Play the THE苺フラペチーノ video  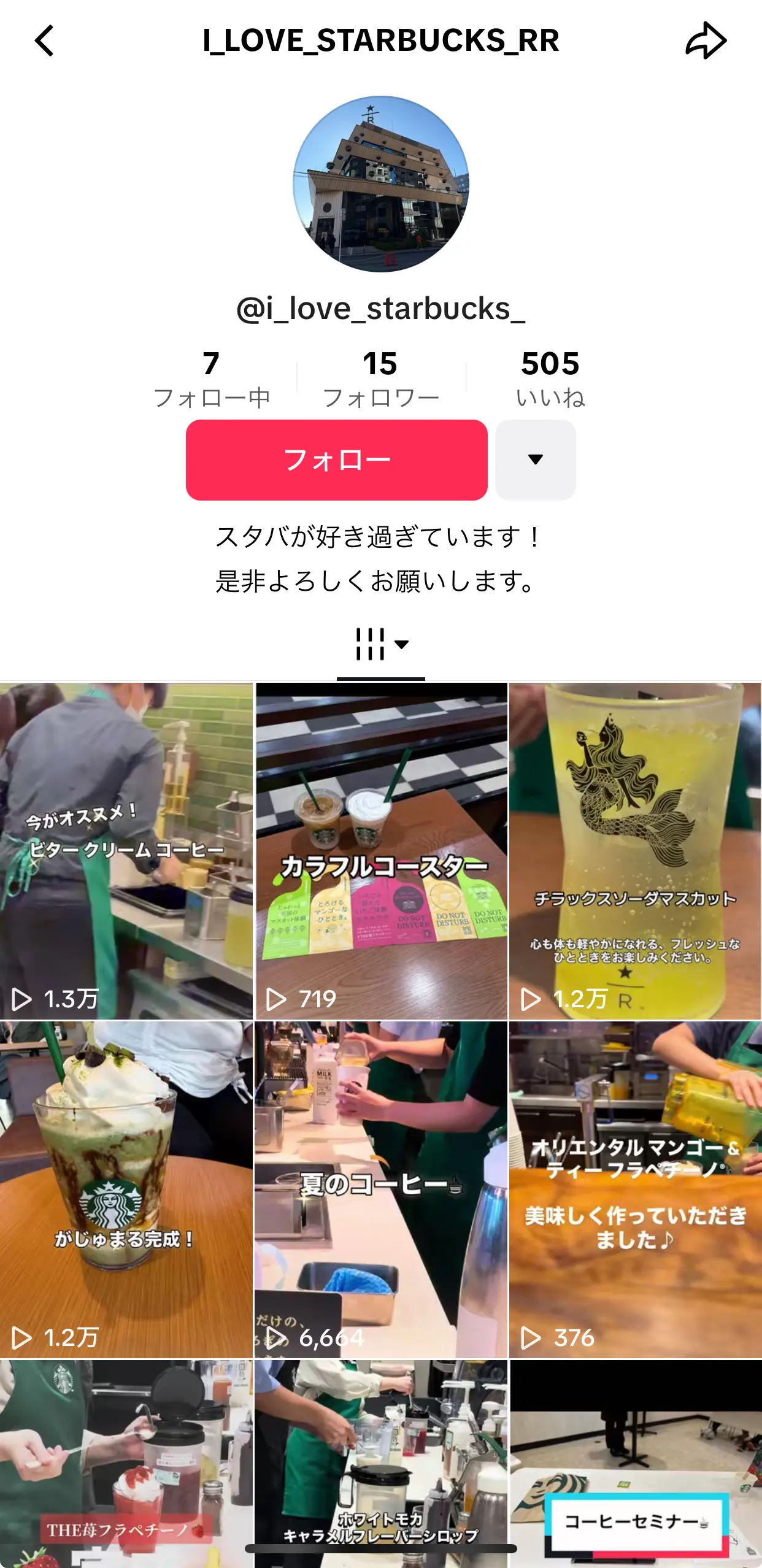tap(126, 1464)
